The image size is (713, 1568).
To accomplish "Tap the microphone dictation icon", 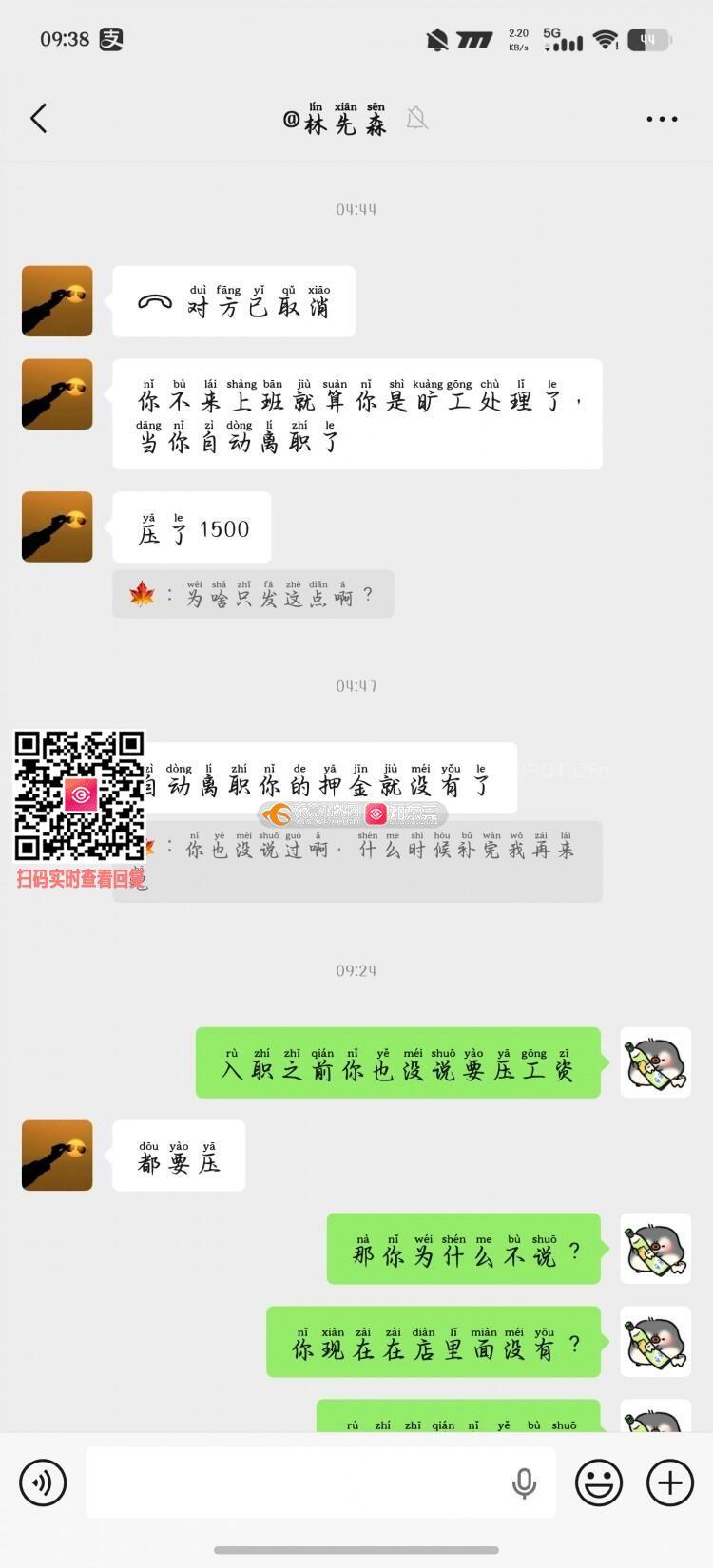I will (x=524, y=1482).
